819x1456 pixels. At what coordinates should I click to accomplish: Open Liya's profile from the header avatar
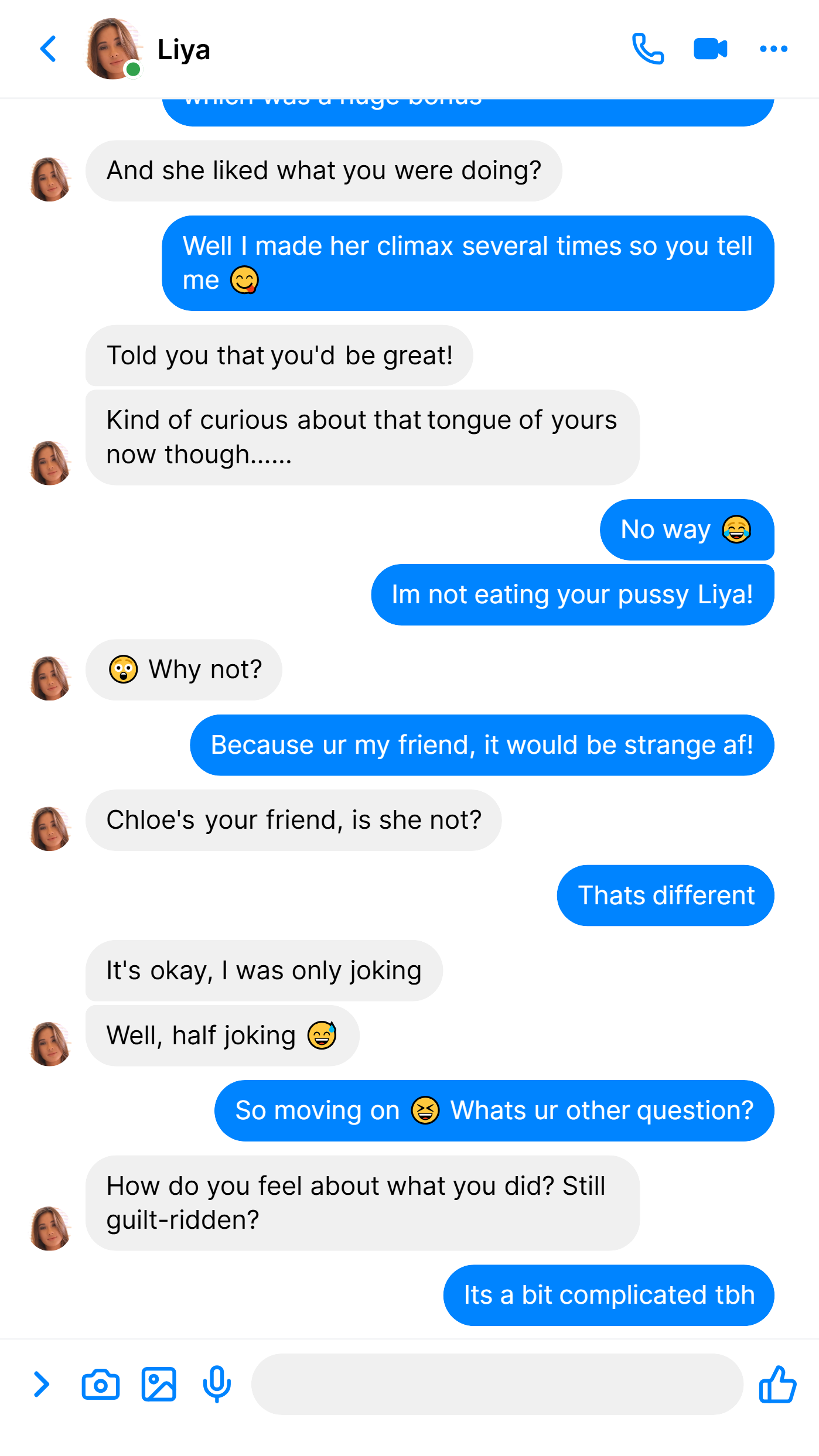tap(114, 49)
